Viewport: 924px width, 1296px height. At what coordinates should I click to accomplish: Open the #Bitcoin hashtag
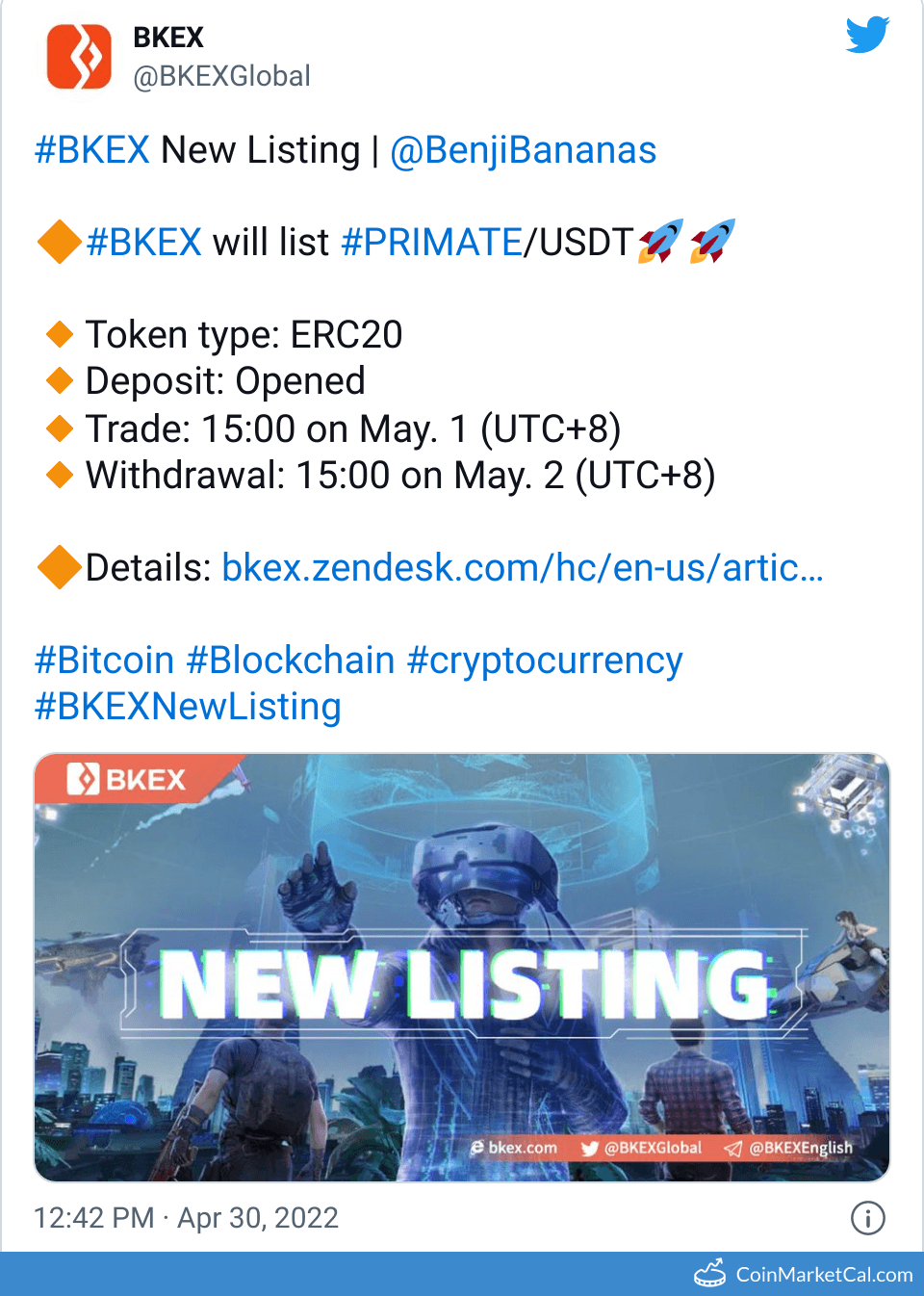coord(104,661)
